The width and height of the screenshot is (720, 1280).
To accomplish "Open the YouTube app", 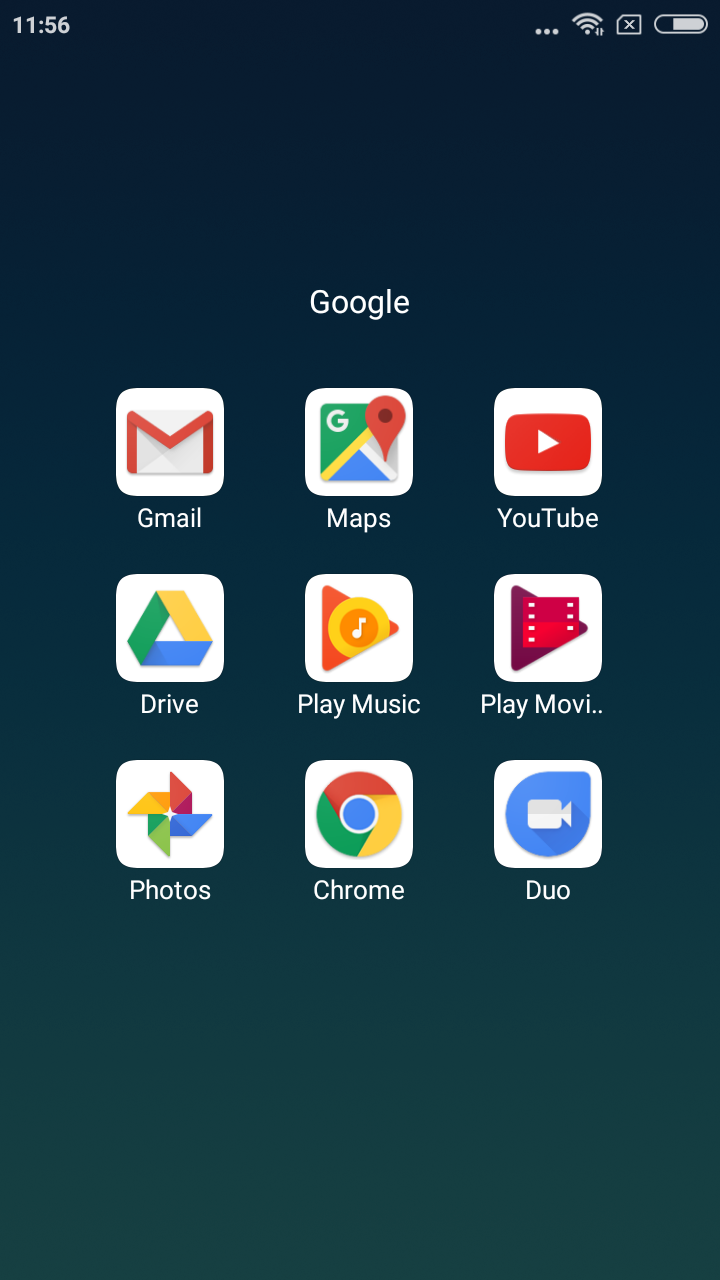I will pyautogui.click(x=548, y=442).
